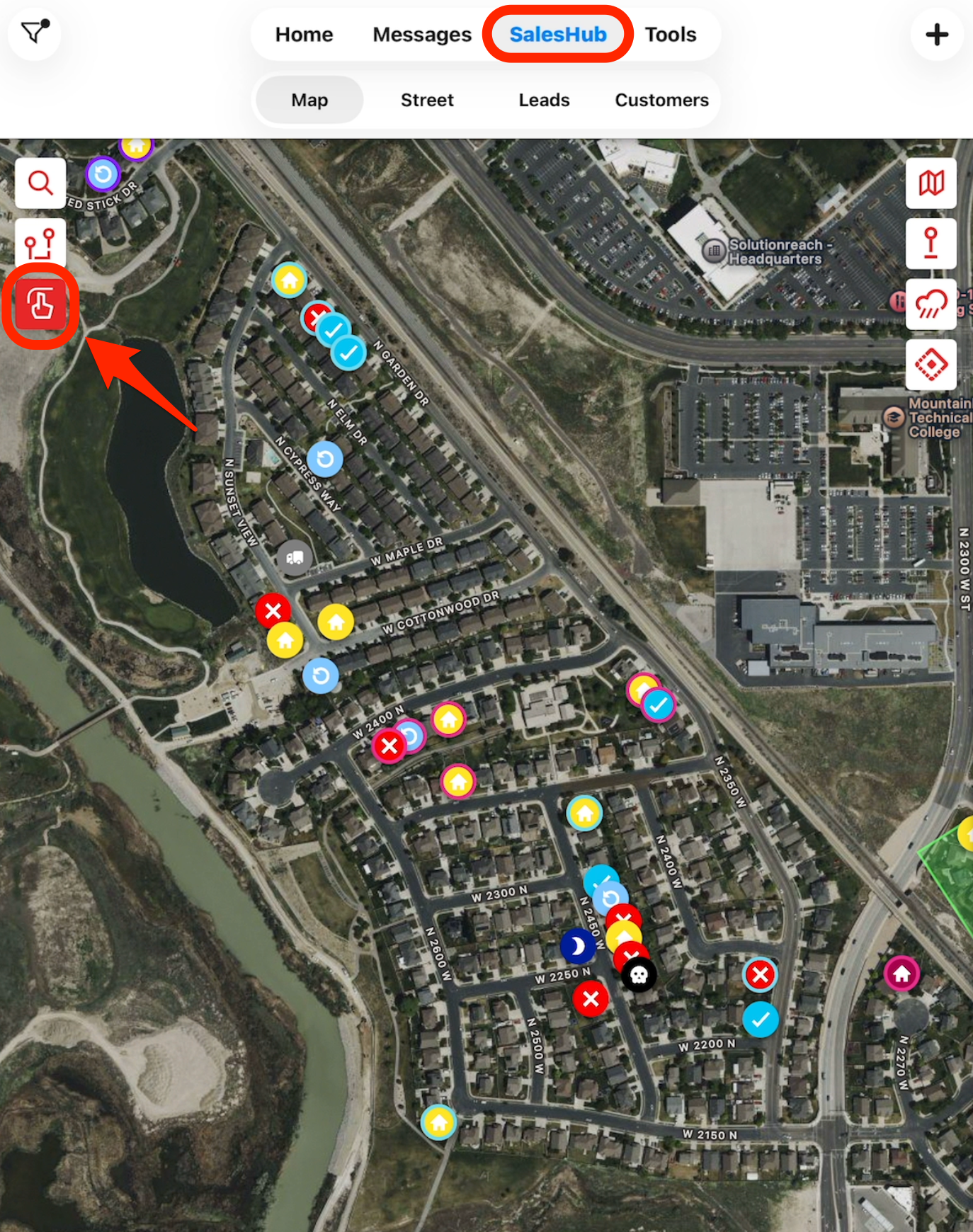Select the Map sub-tab
Viewport: 973px width, 1232px height.
309,100
